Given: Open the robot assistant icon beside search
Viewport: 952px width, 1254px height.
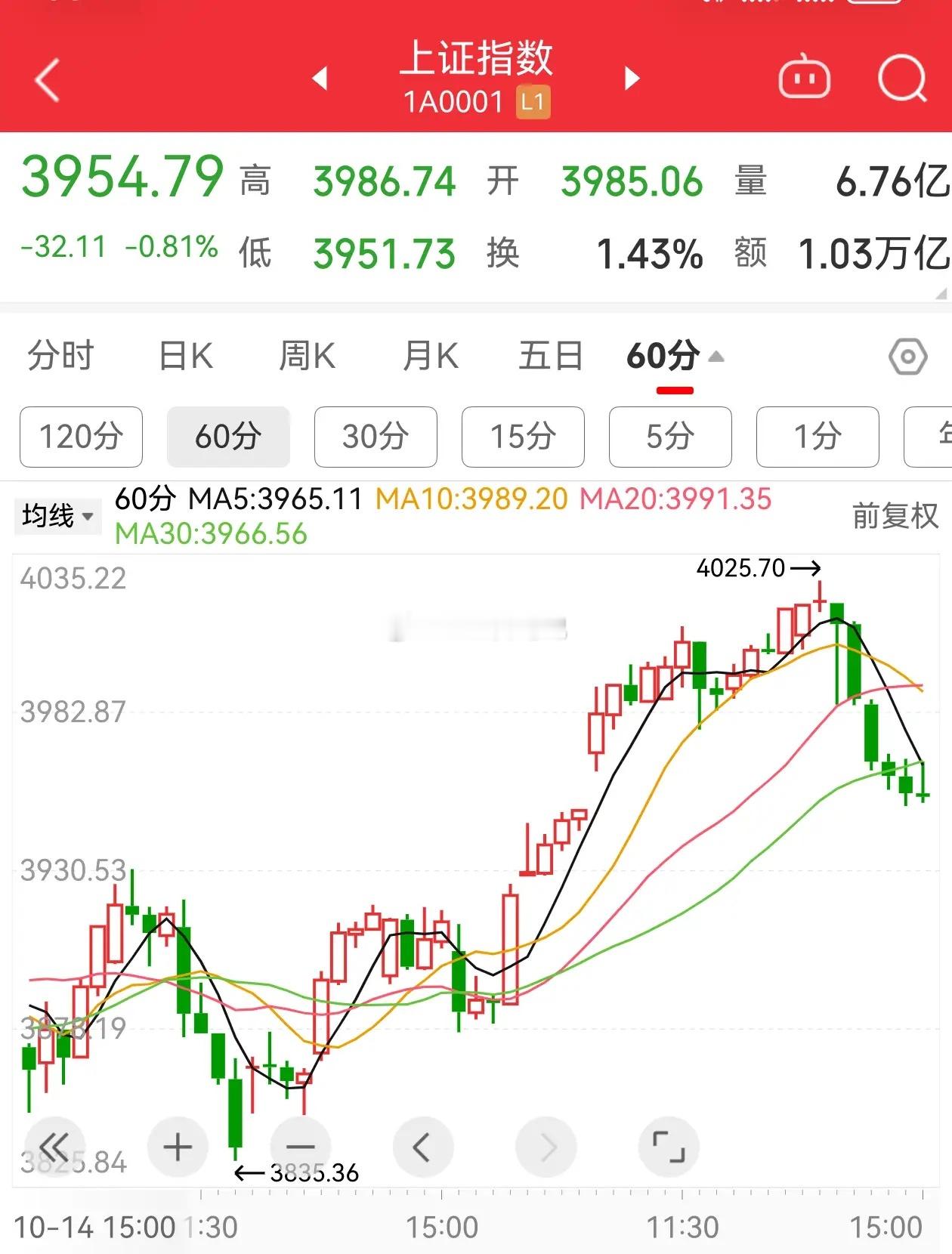Looking at the screenshot, I should pyautogui.click(x=804, y=78).
